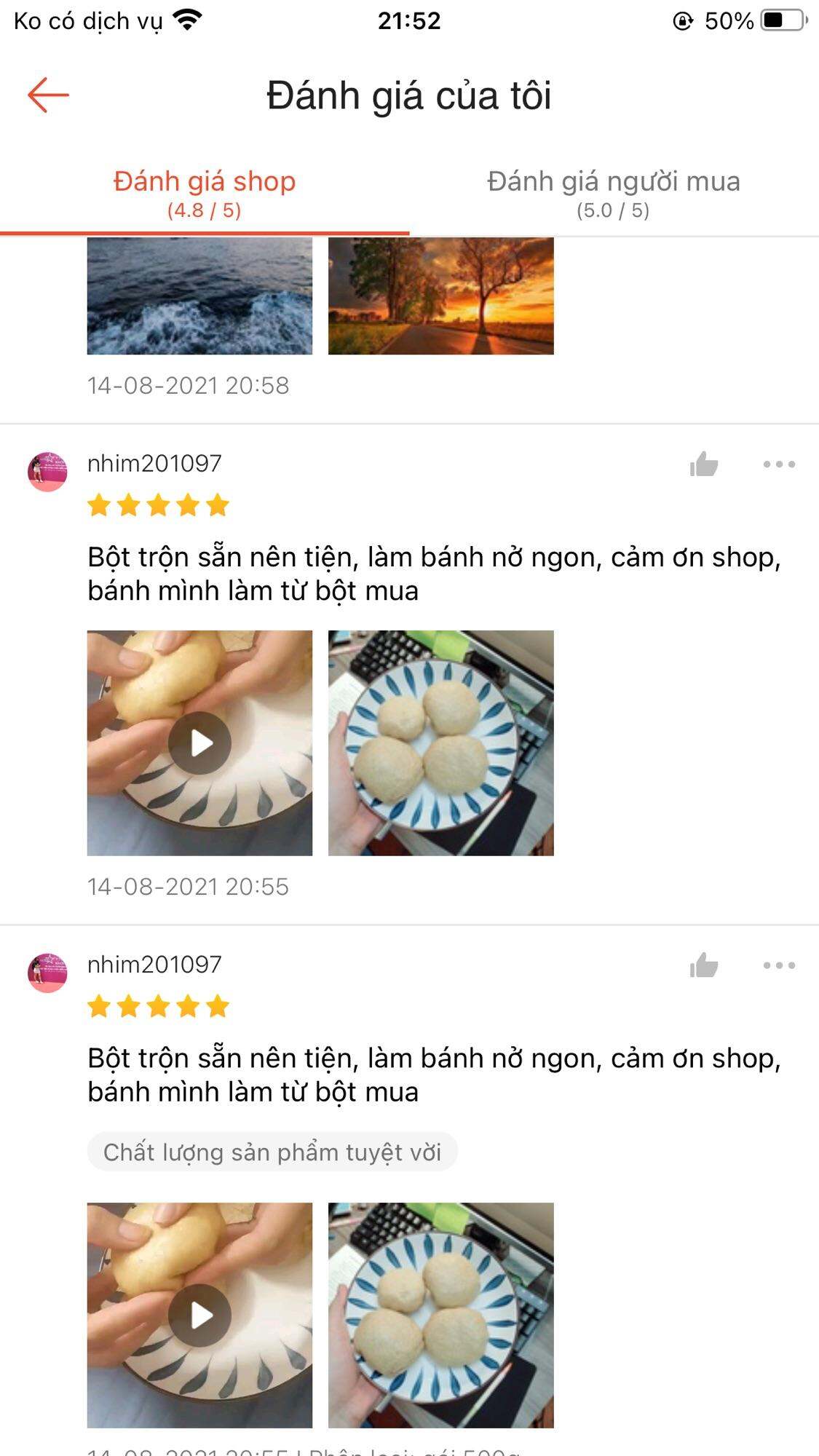The height and width of the screenshot is (1456, 819).
Task: Select the 'Chất lượng sản phẩm tuyệt vời' tag
Action: point(272,1151)
